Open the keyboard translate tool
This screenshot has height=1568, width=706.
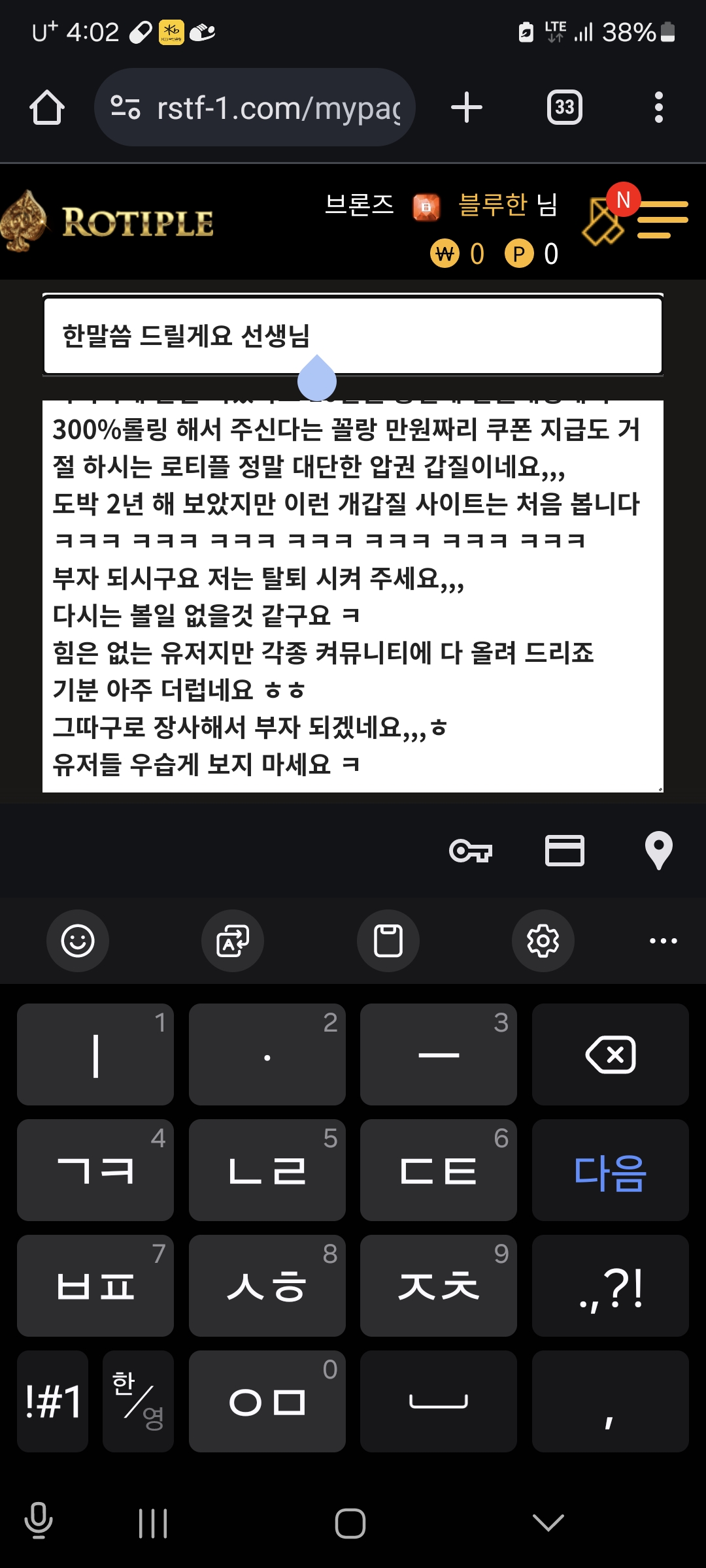[233, 941]
